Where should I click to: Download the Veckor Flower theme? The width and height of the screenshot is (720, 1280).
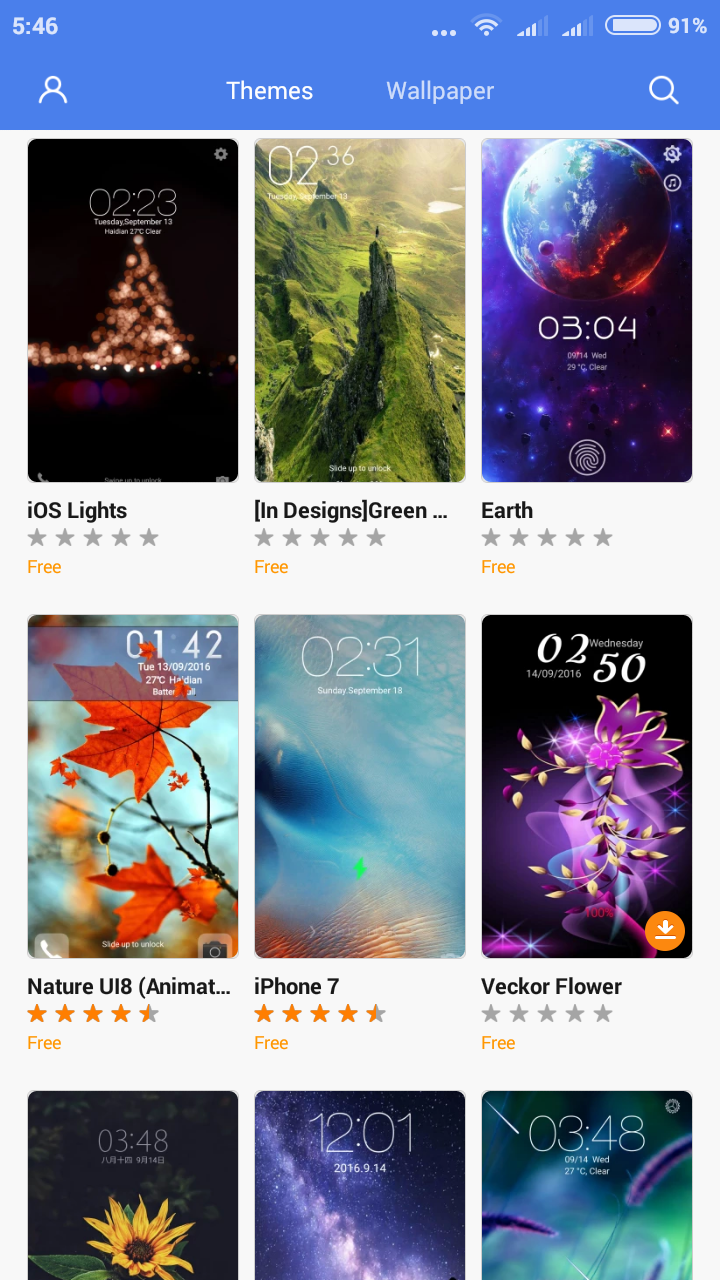pos(665,931)
